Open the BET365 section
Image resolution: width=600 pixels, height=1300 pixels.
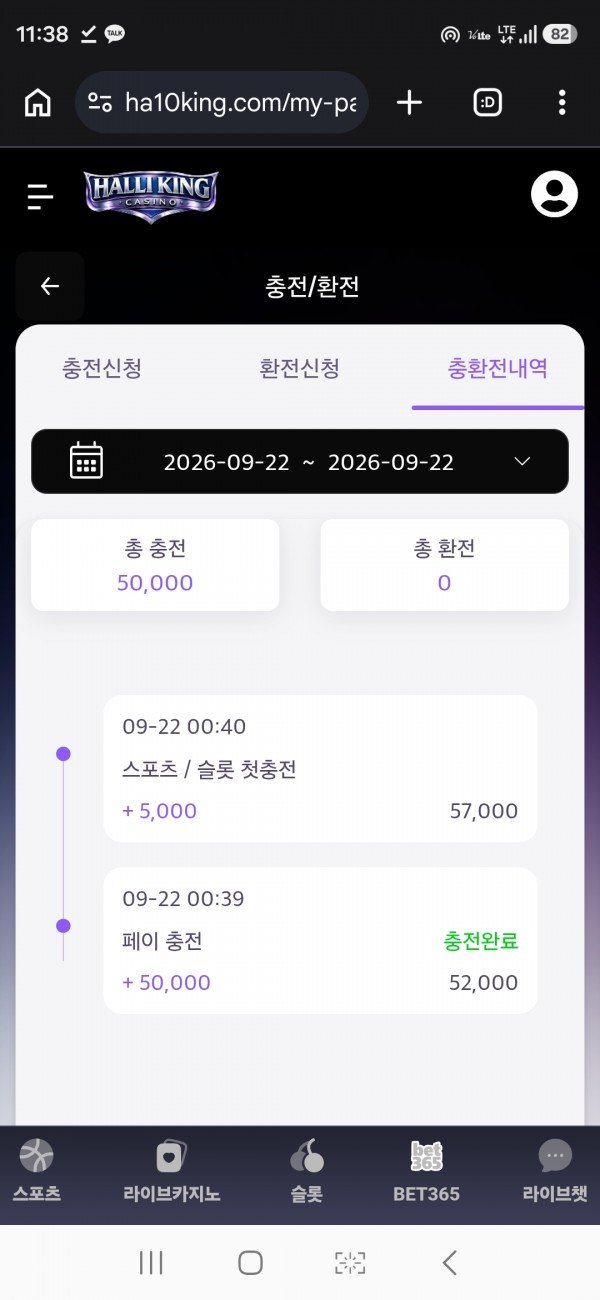[x=426, y=1172]
